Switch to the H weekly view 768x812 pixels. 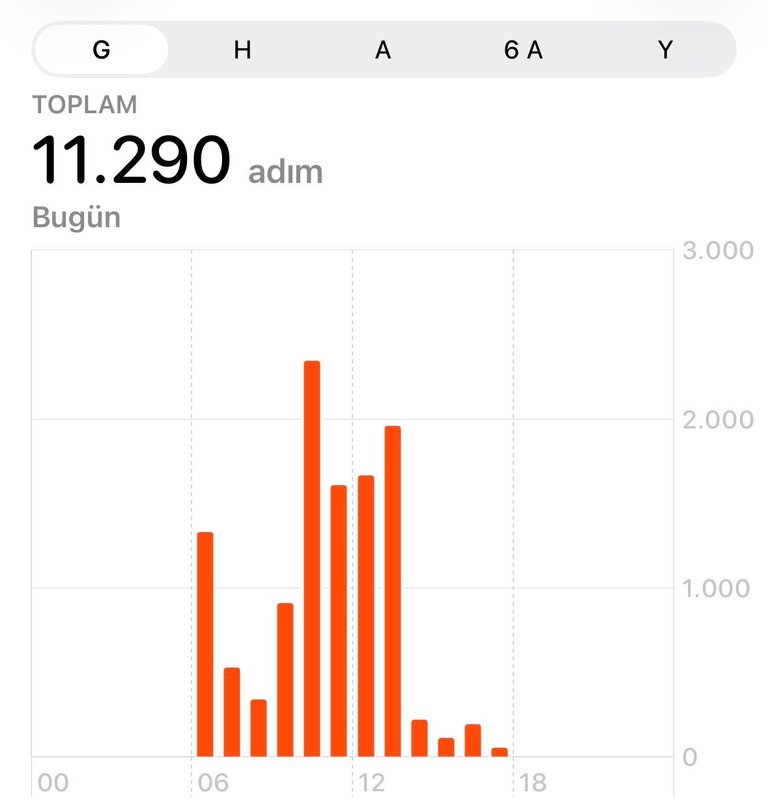click(242, 50)
